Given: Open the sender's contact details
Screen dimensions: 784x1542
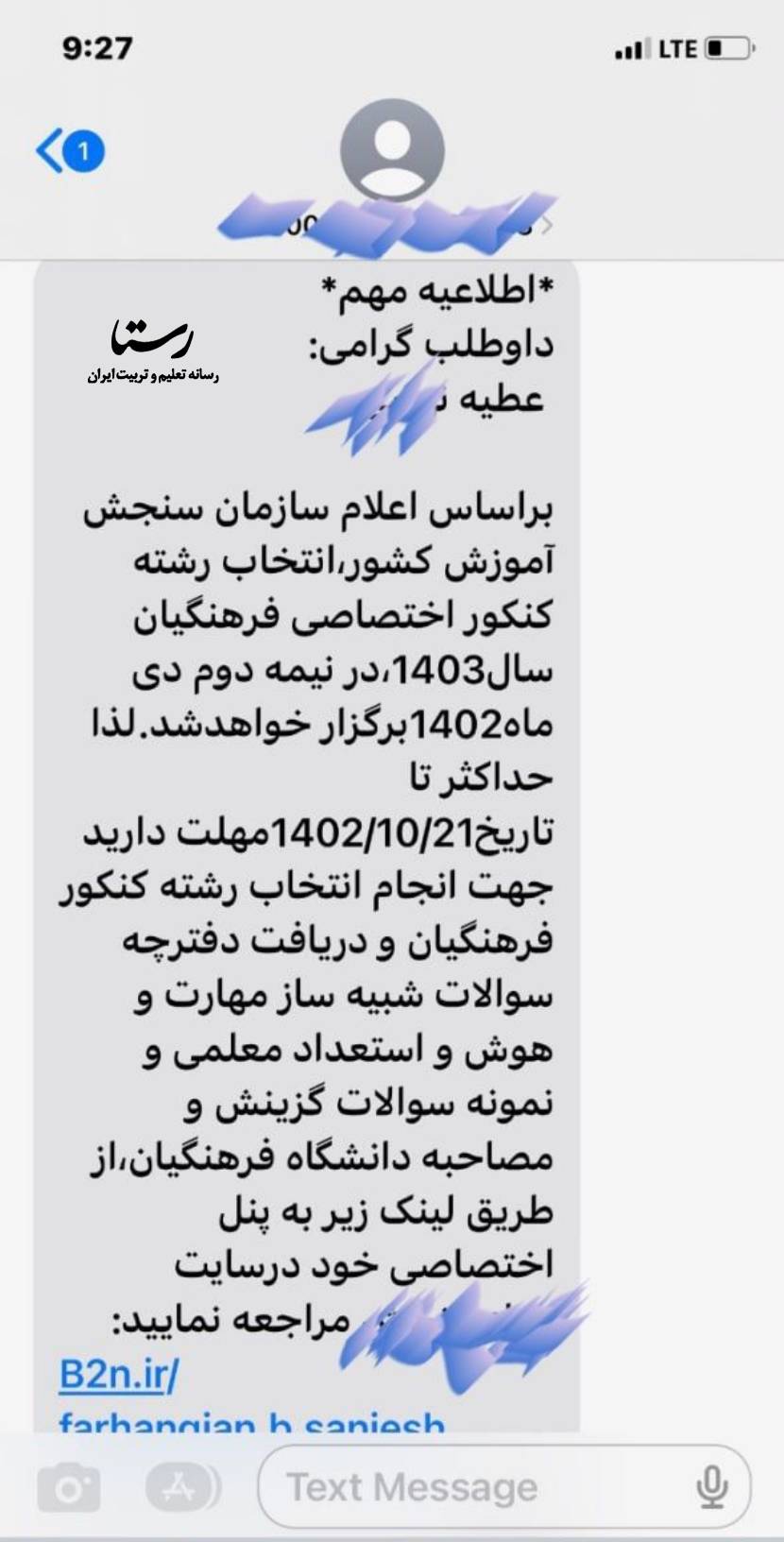Looking at the screenshot, I should pyautogui.click(x=392, y=151).
